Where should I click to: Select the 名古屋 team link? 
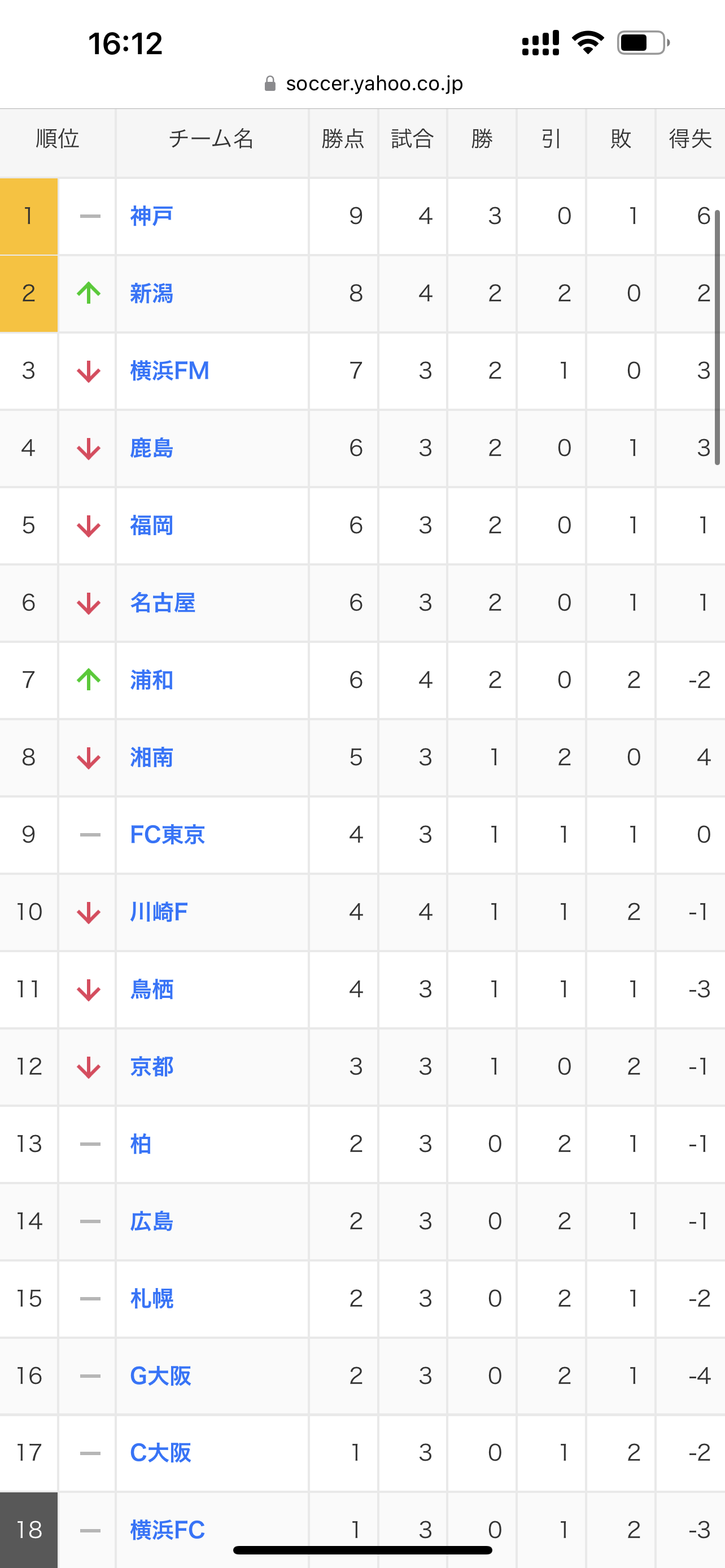(163, 603)
